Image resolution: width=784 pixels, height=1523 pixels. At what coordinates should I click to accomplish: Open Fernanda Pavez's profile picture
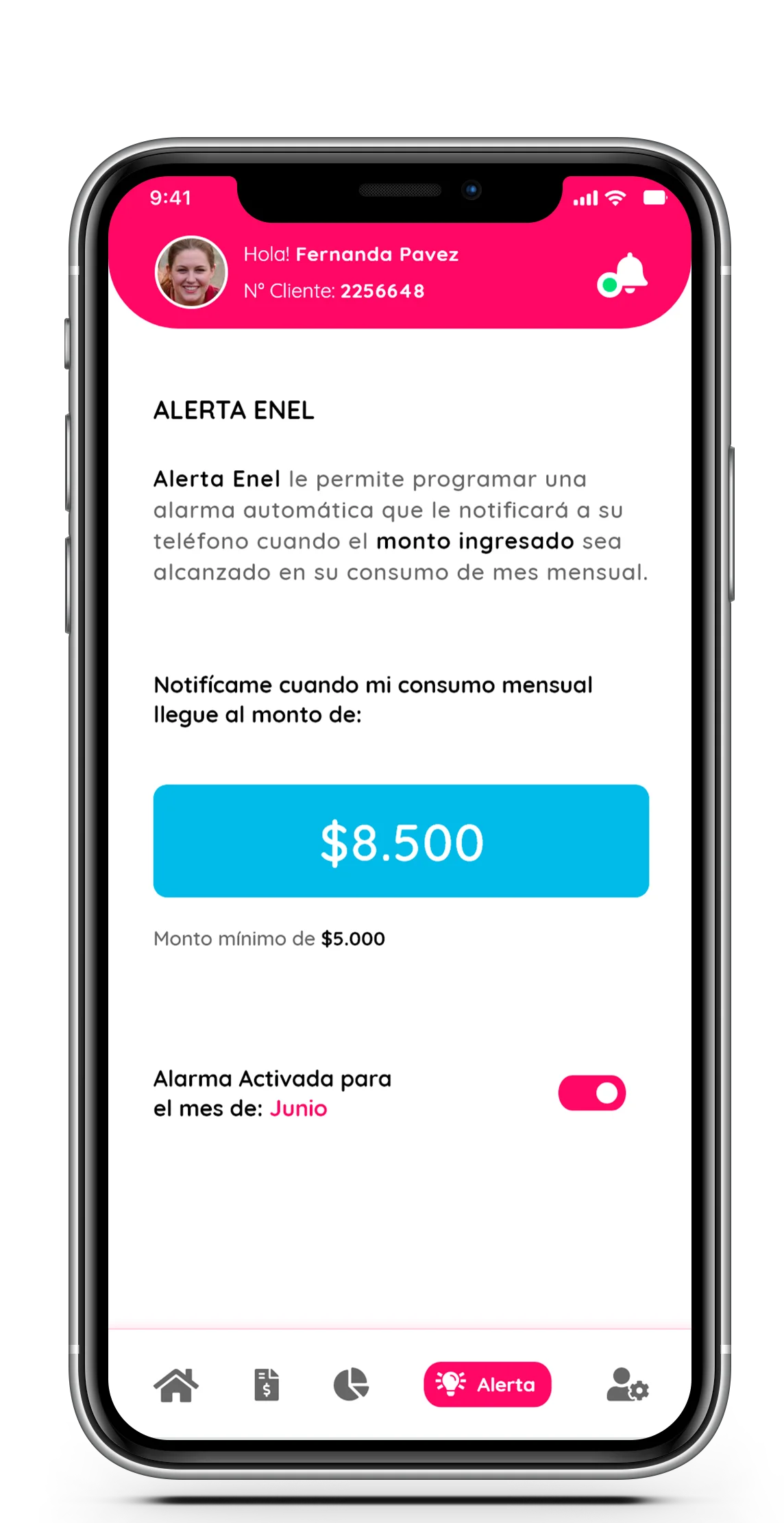click(191, 272)
